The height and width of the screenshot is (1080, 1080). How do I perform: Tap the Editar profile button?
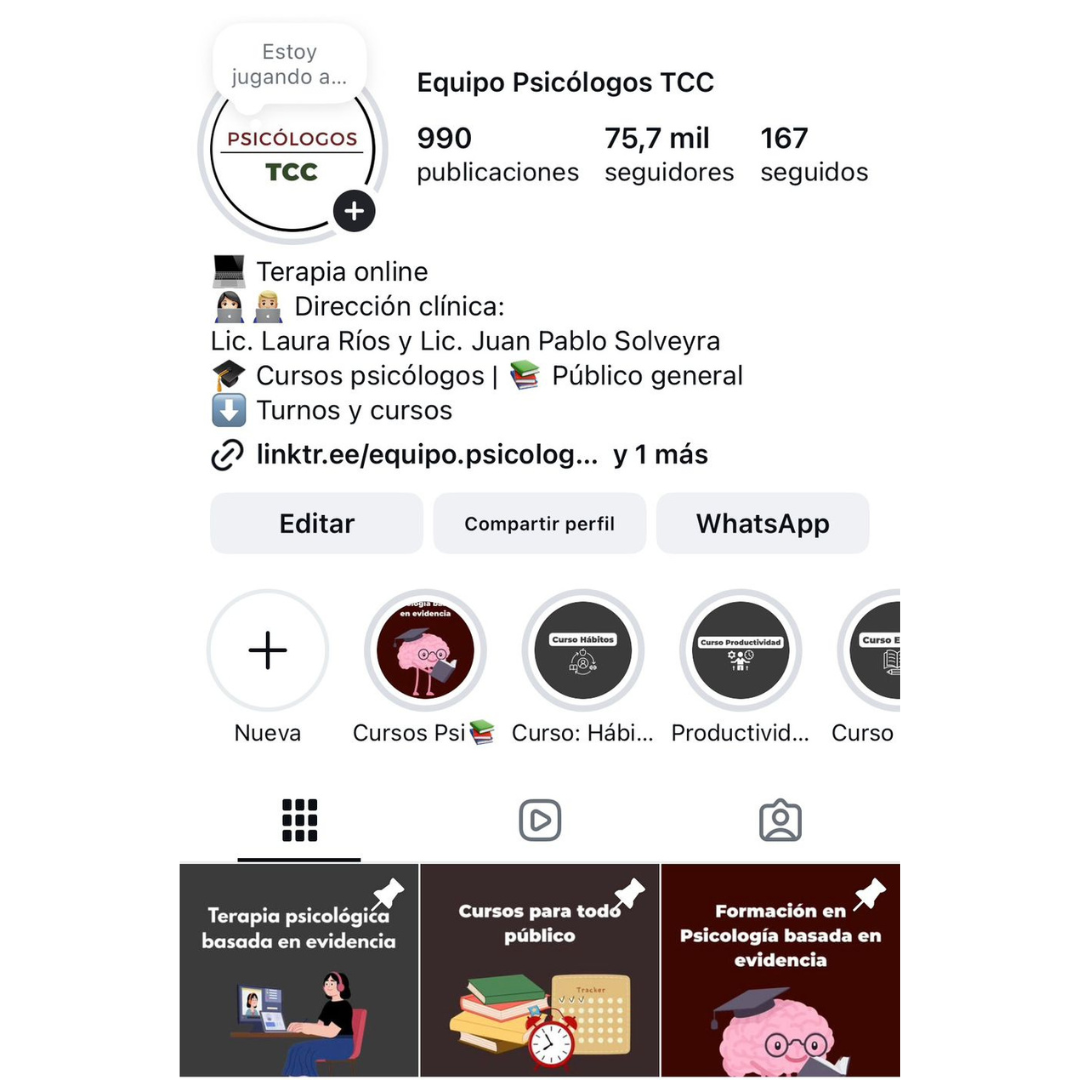click(x=316, y=523)
